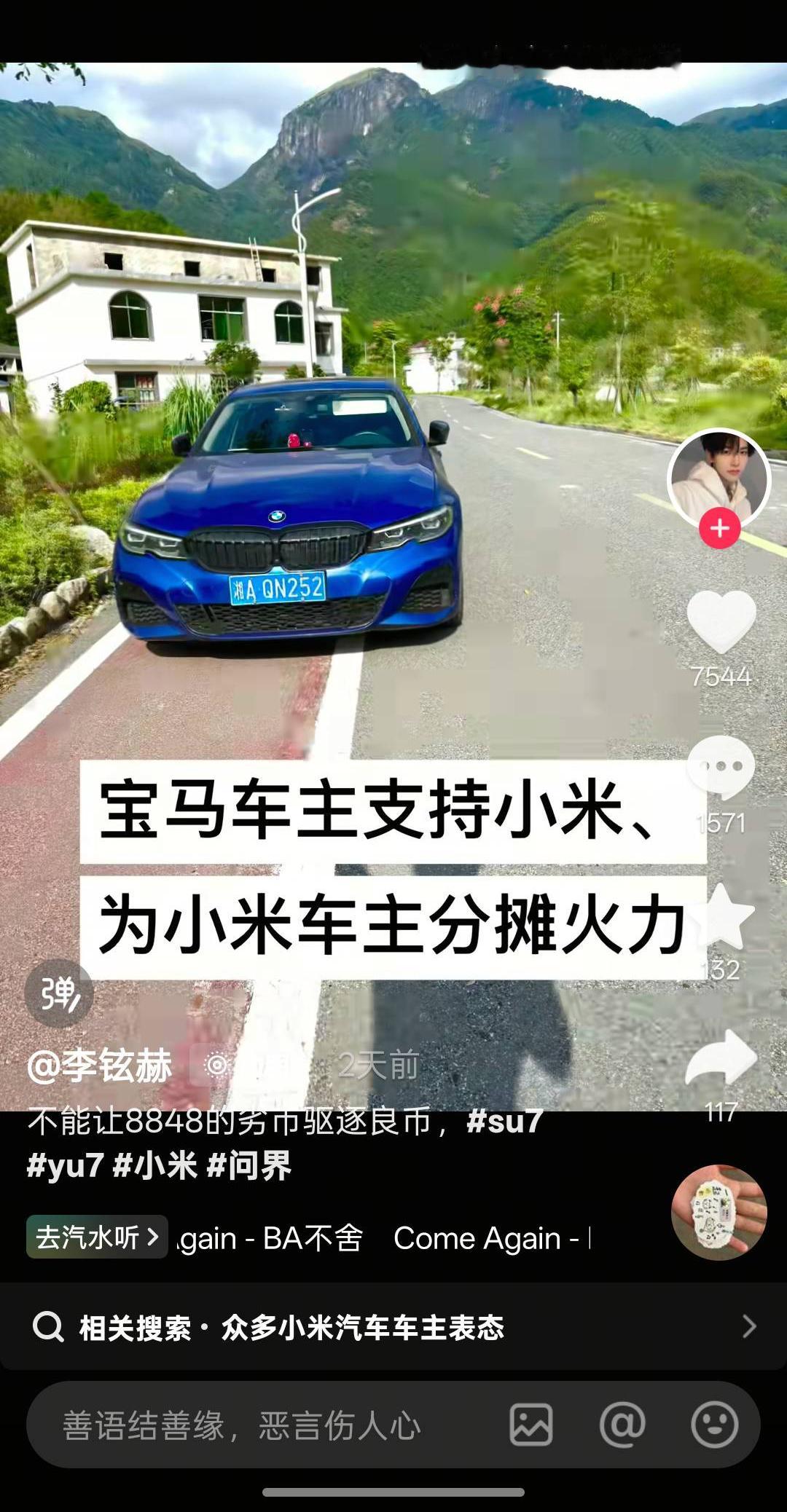This screenshot has width=787, height=1512.
Task: Open the comments bubble
Action: (721, 768)
